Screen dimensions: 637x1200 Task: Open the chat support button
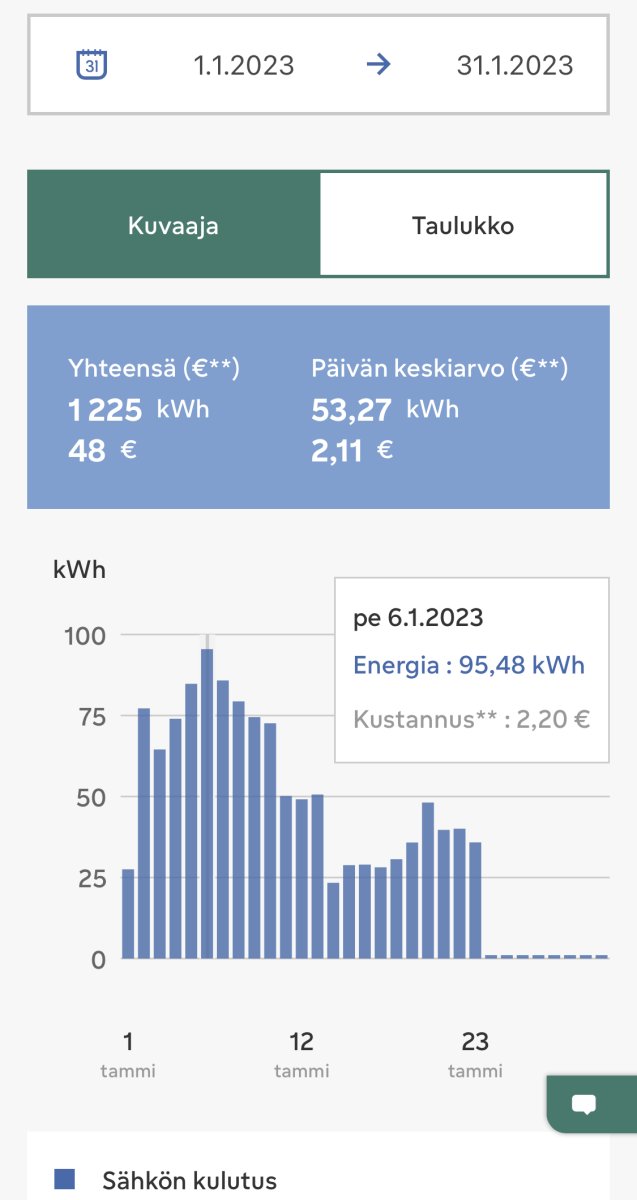[x=585, y=1104]
